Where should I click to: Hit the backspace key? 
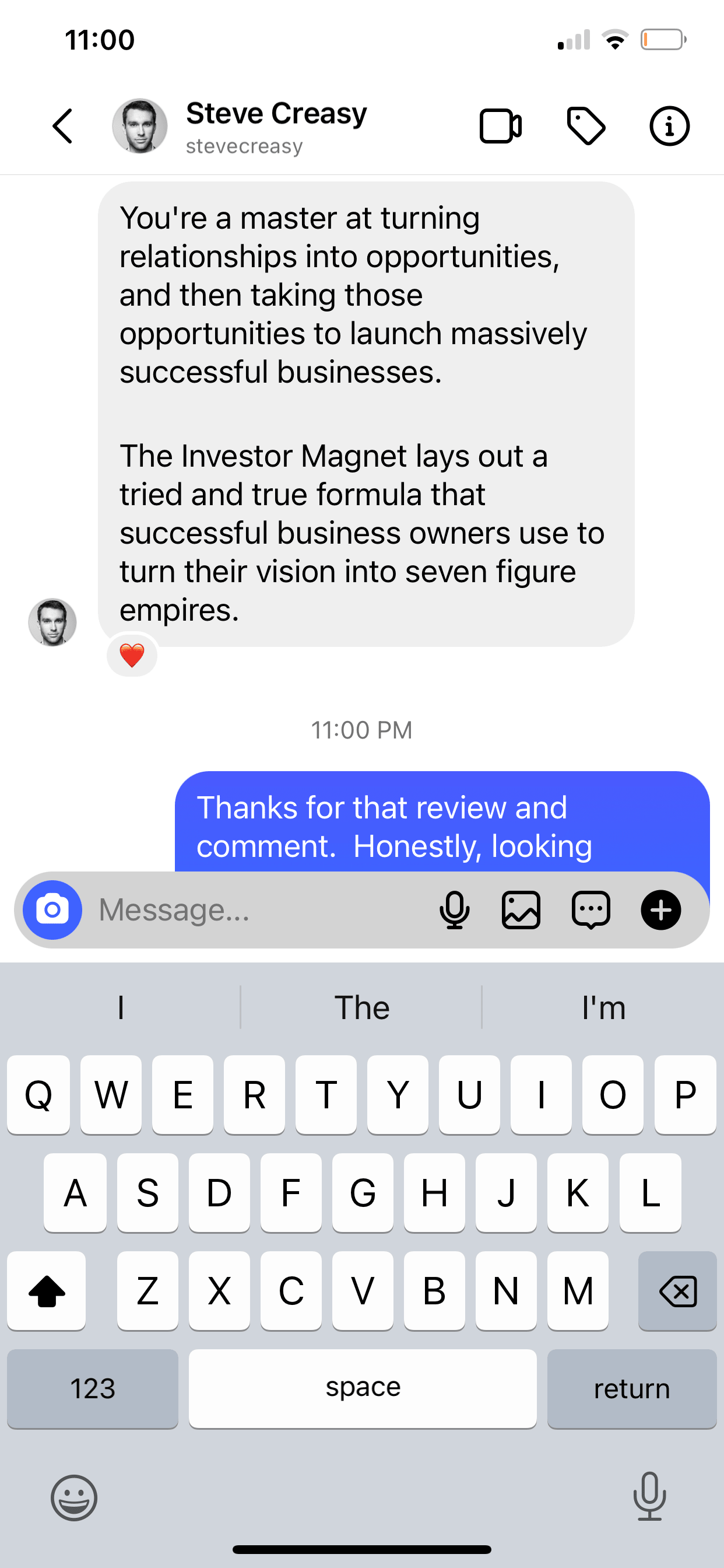[x=677, y=1290]
